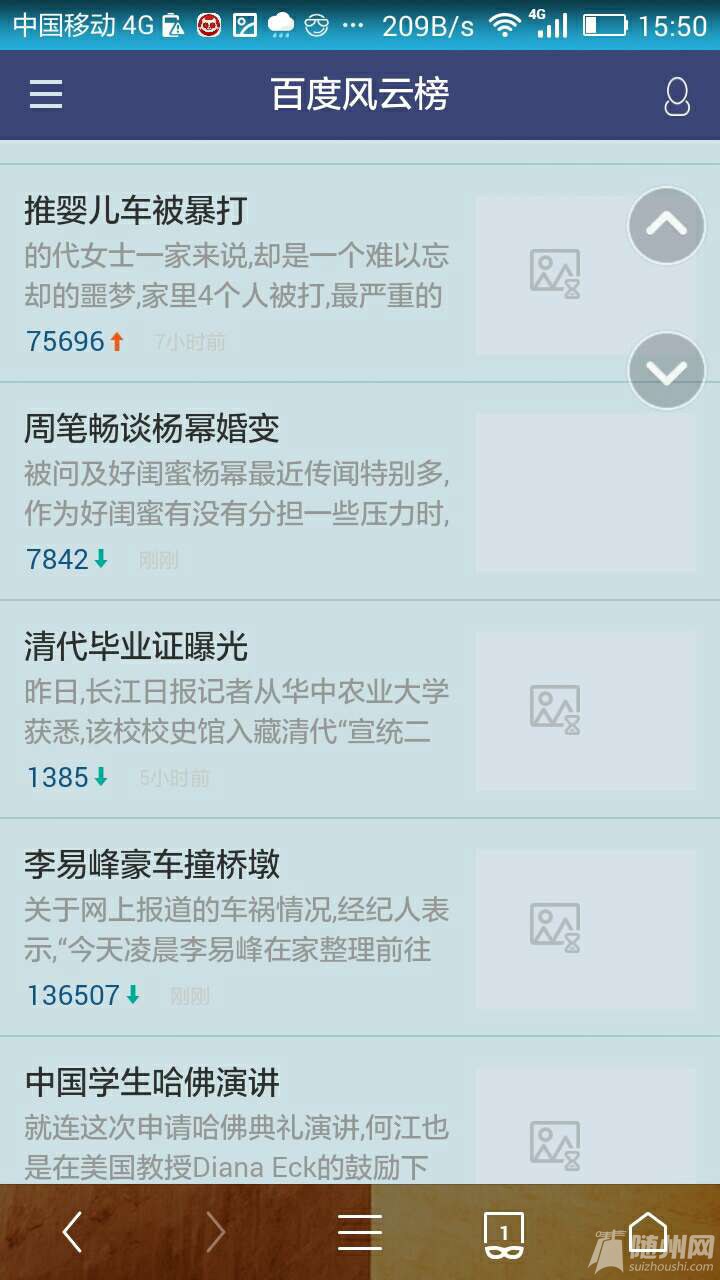Viewport: 720px width, 1280px height.
Task: Tap the floating up-arrow button
Action: (667, 225)
